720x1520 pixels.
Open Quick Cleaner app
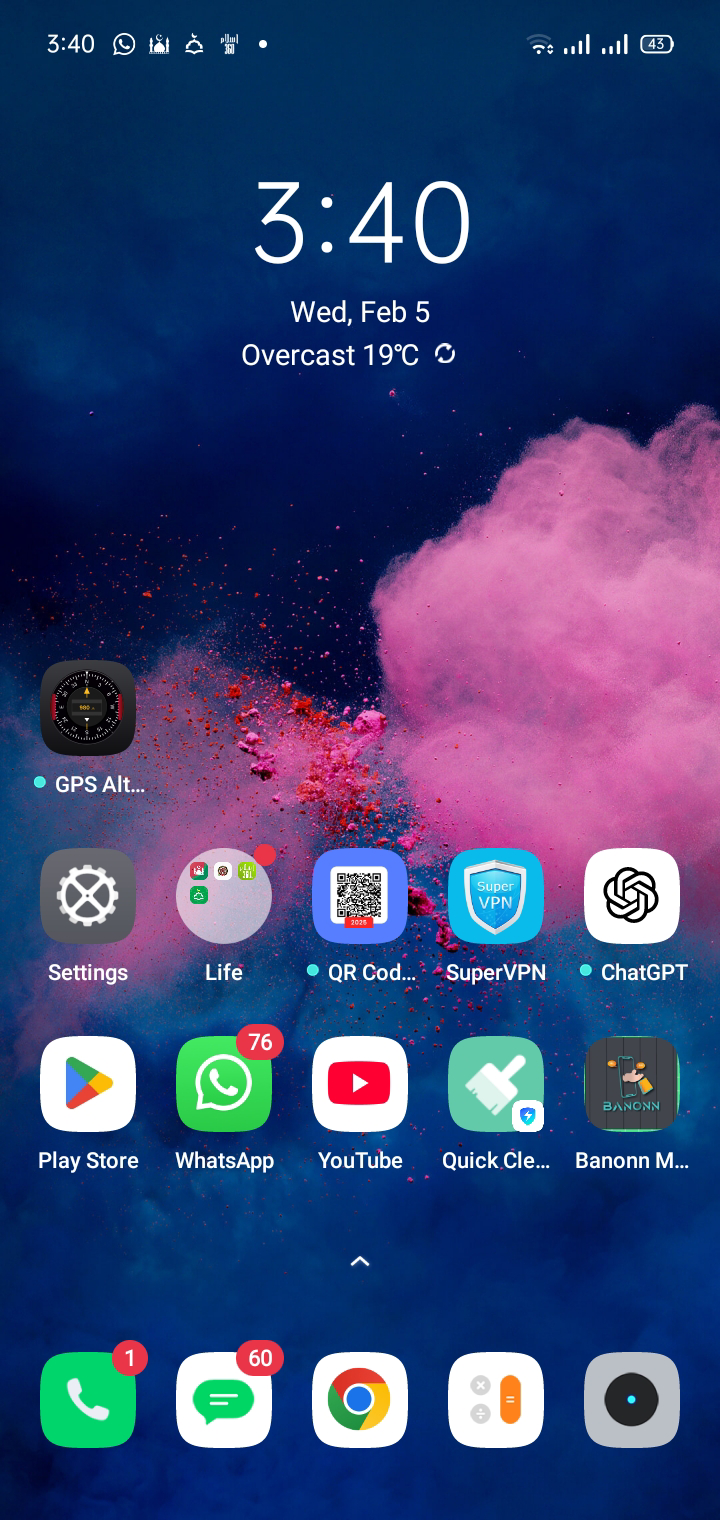(496, 1084)
